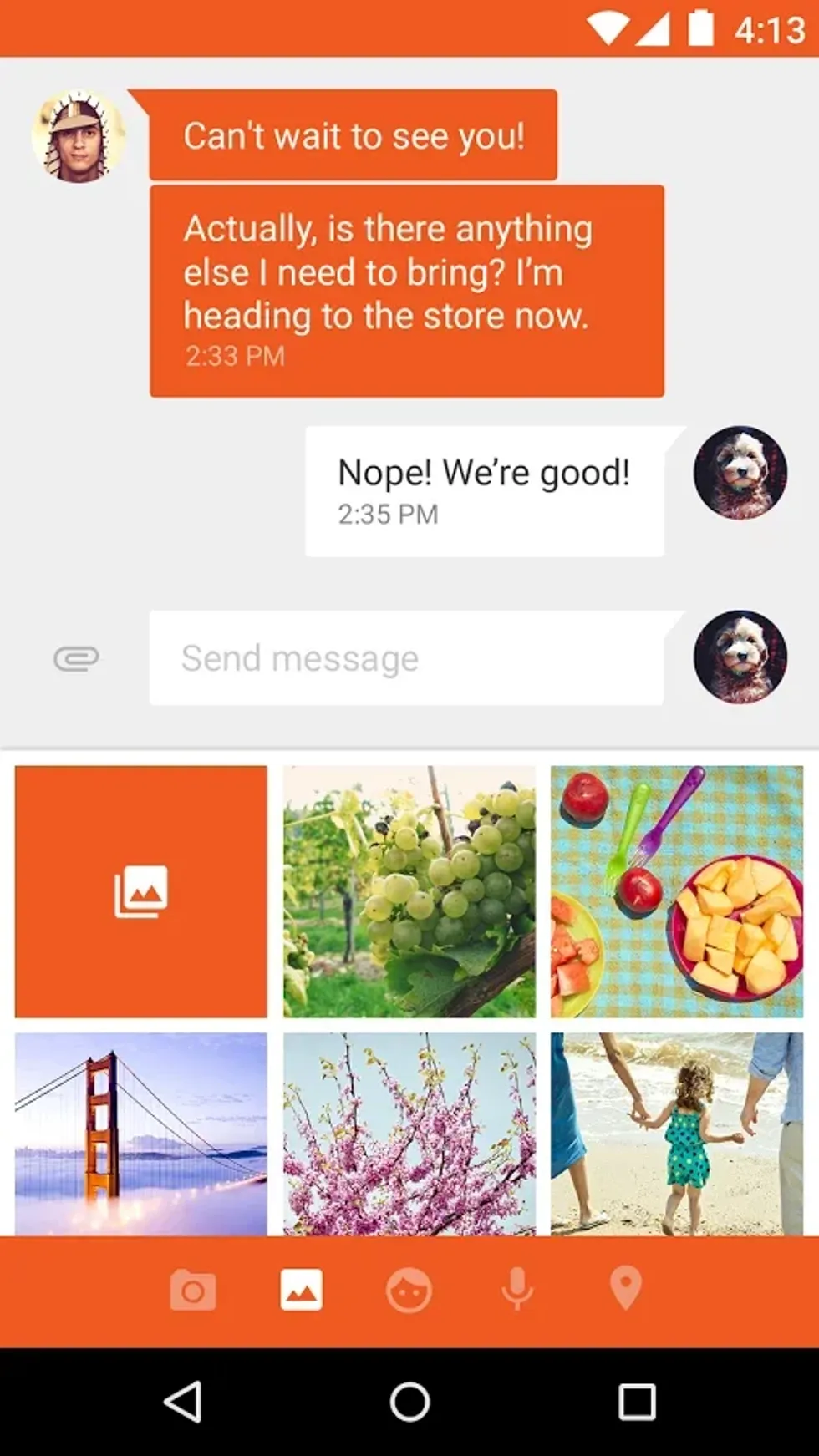Focus the Send message field

(x=406, y=658)
